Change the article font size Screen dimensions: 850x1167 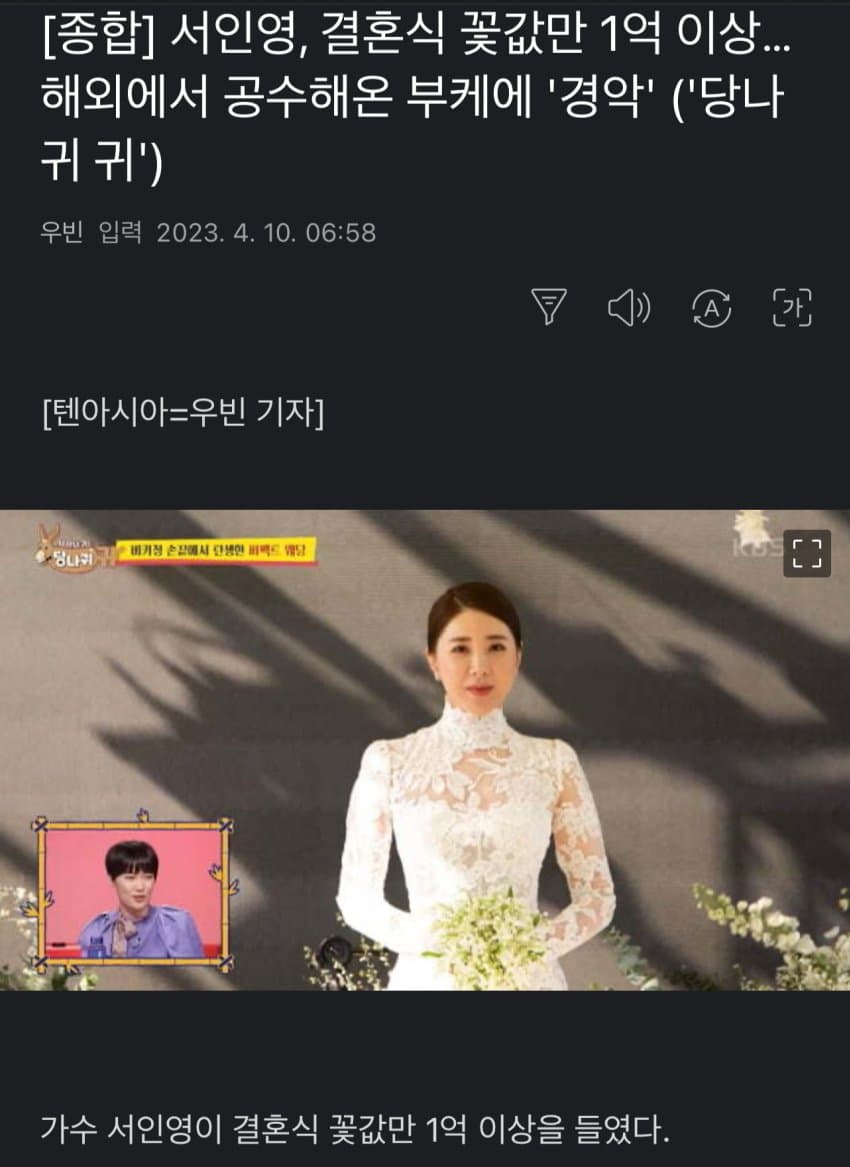pos(793,309)
